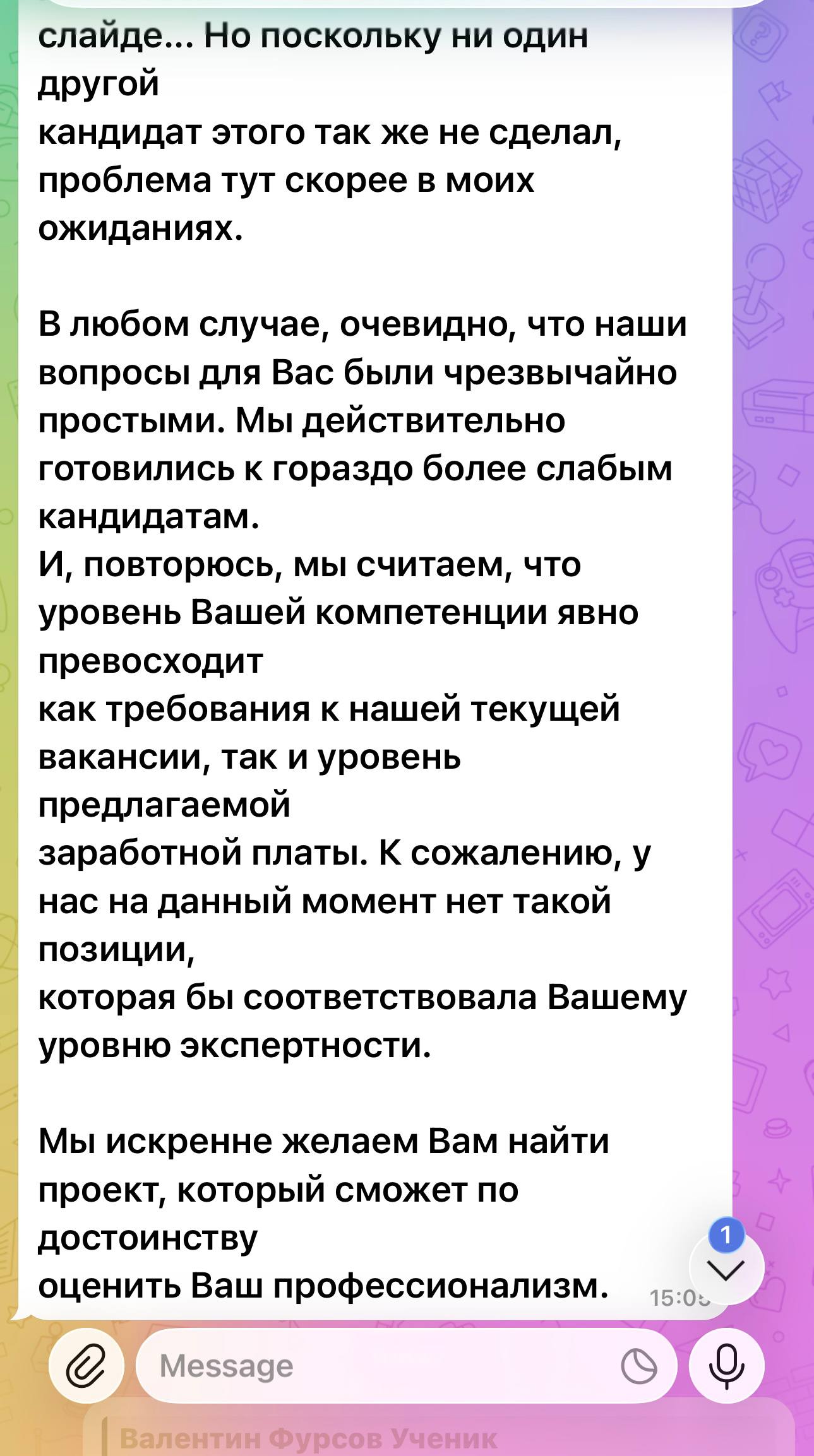Tap the microphone voice message button
The width and height of the screenshot is (814, 1456).
coord(726,1366)
